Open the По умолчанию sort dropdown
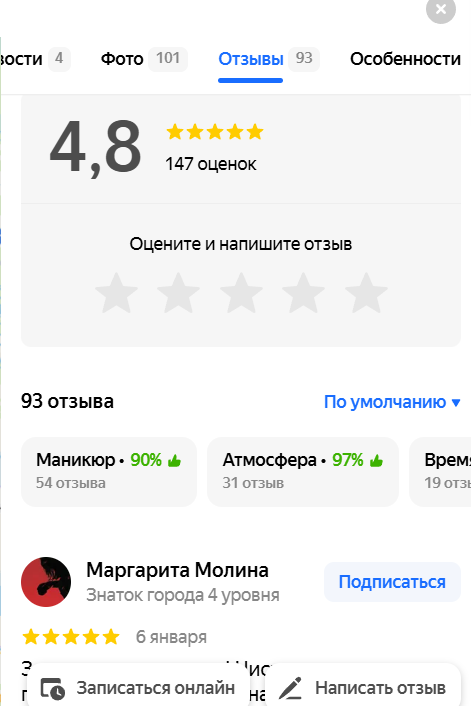 pos(392,402)
